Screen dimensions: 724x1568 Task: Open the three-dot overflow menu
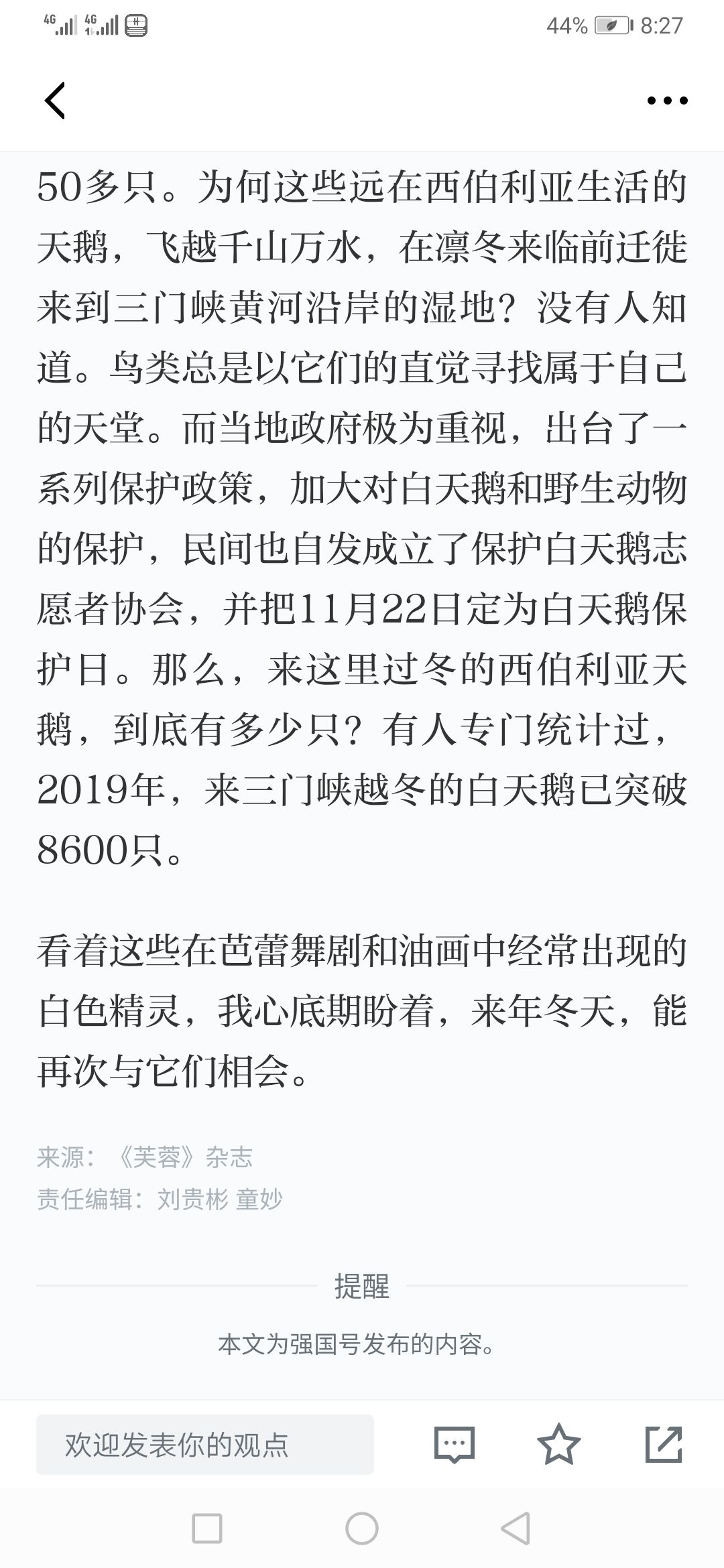(667, 101)
